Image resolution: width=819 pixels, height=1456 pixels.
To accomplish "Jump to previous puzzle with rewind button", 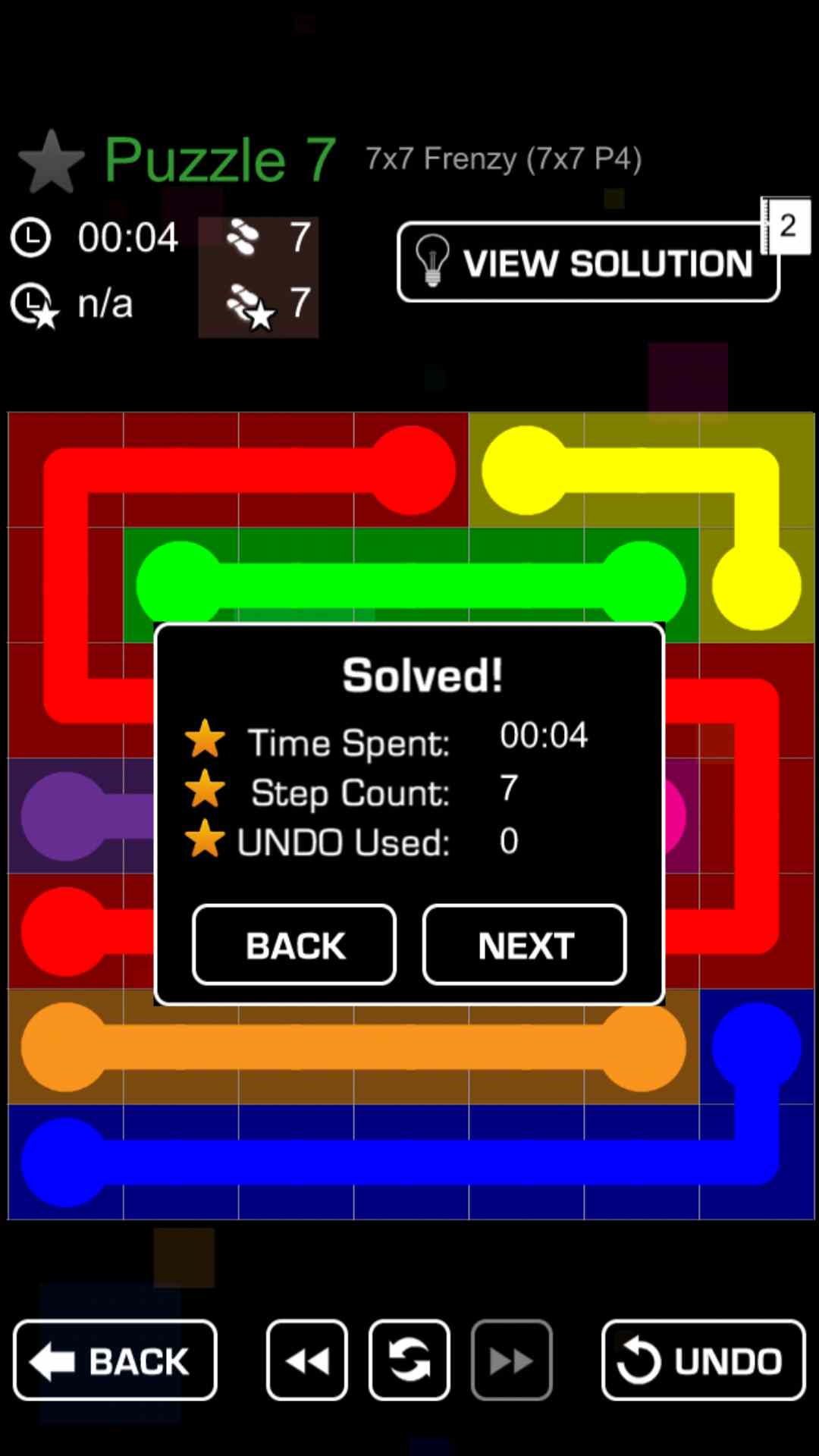I will pos(307,1360).
